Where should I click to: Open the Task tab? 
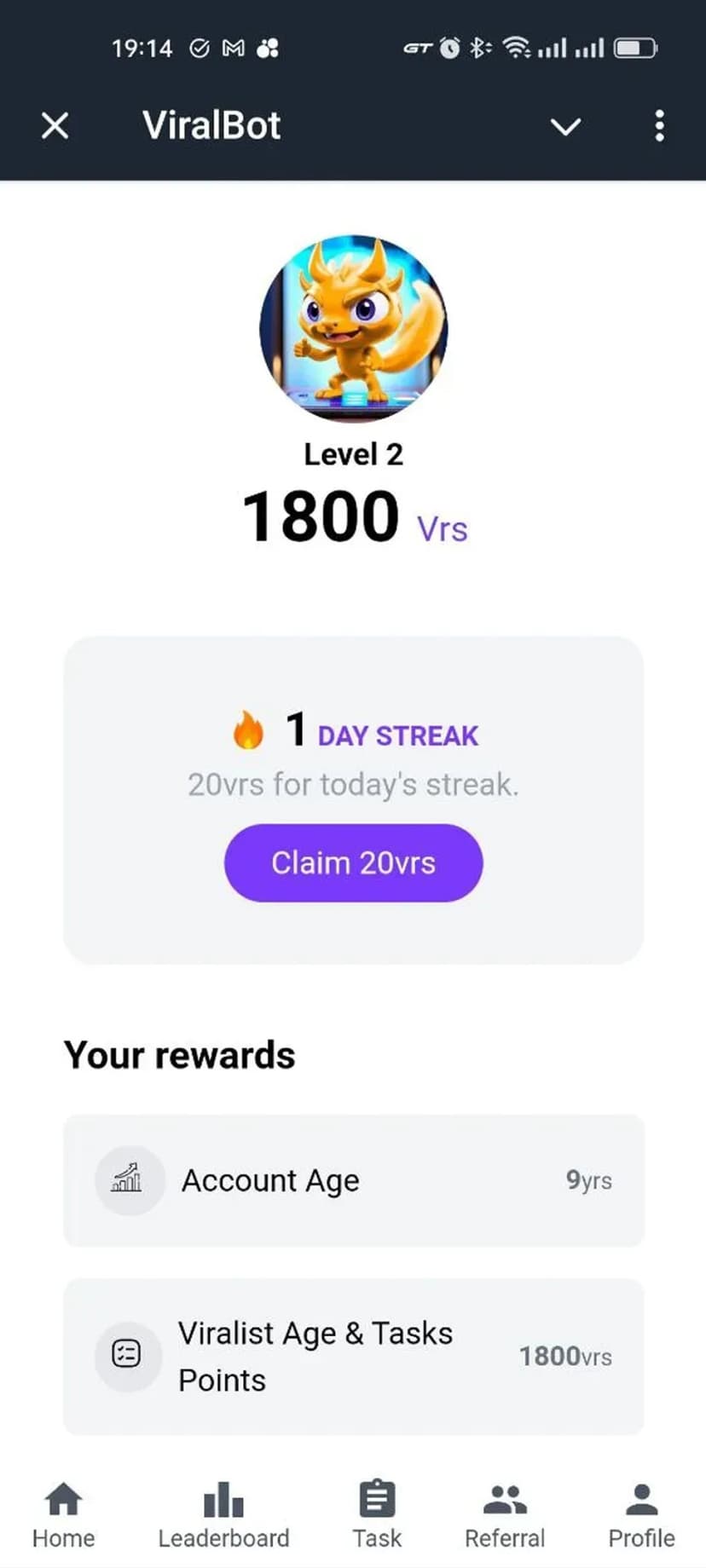tap(377, 1515)
